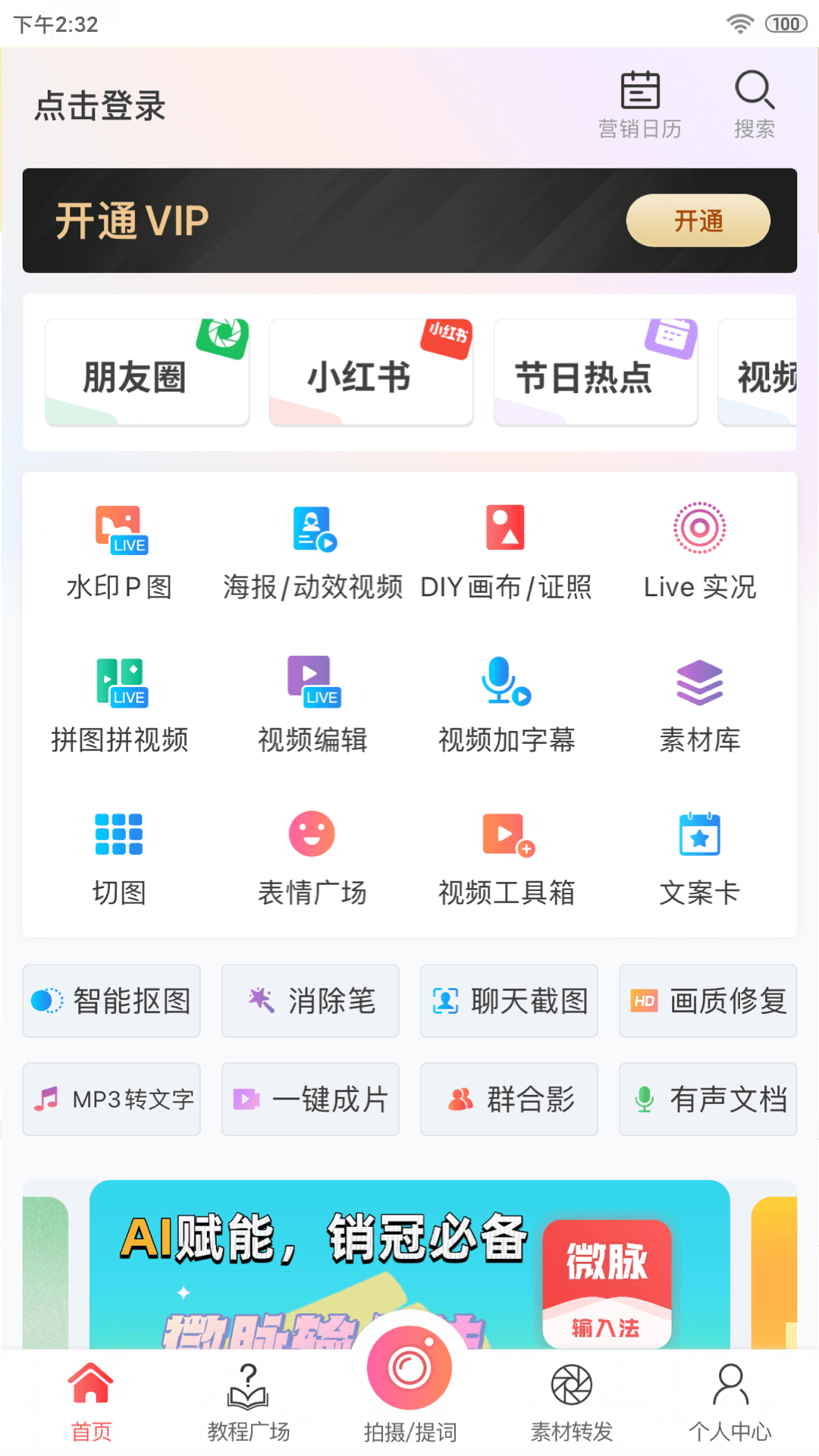
Task: Open the 节日热点 category card
Action: click(595, 373)
